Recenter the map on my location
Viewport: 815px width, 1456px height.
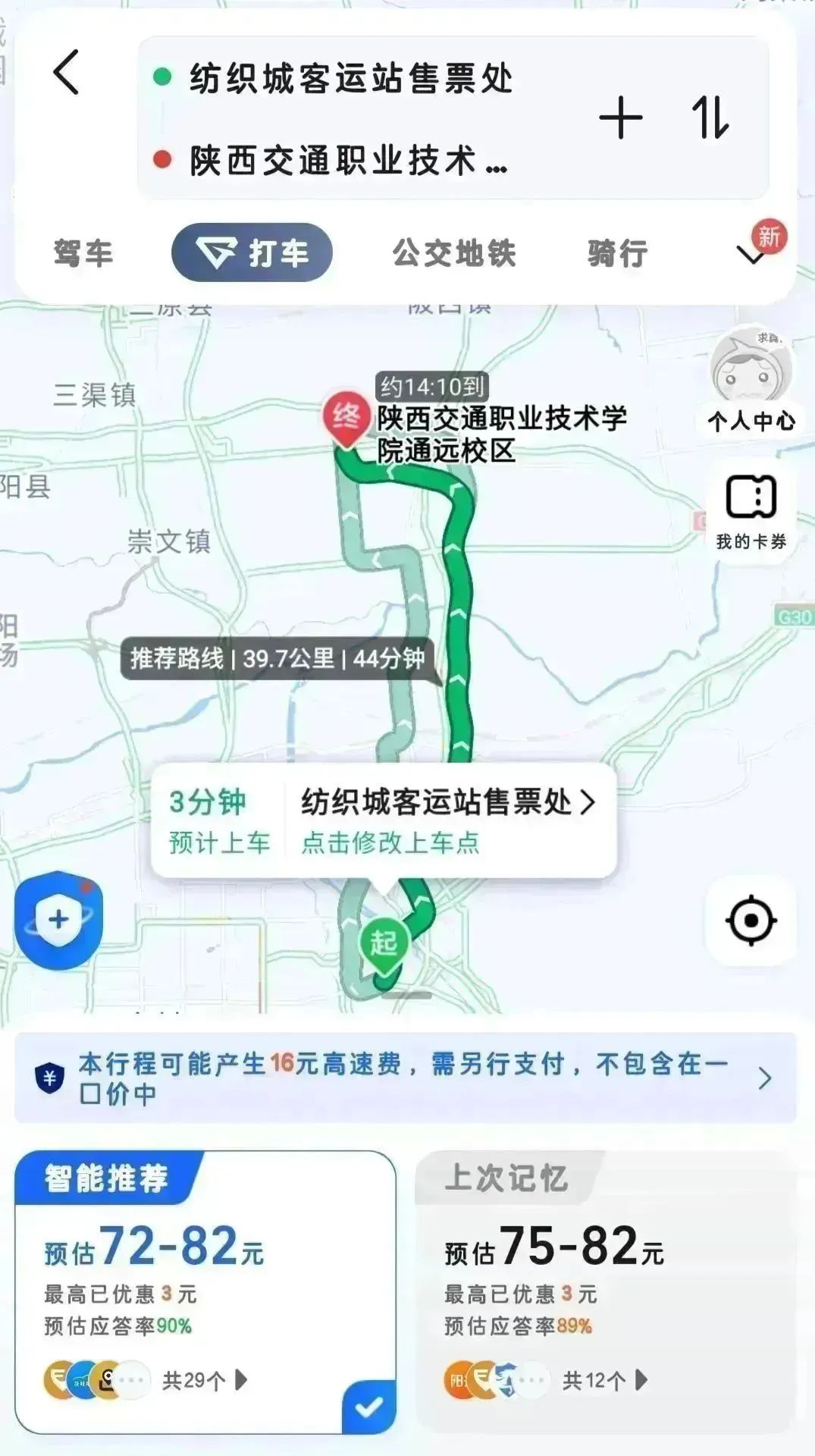coord(751,921)
